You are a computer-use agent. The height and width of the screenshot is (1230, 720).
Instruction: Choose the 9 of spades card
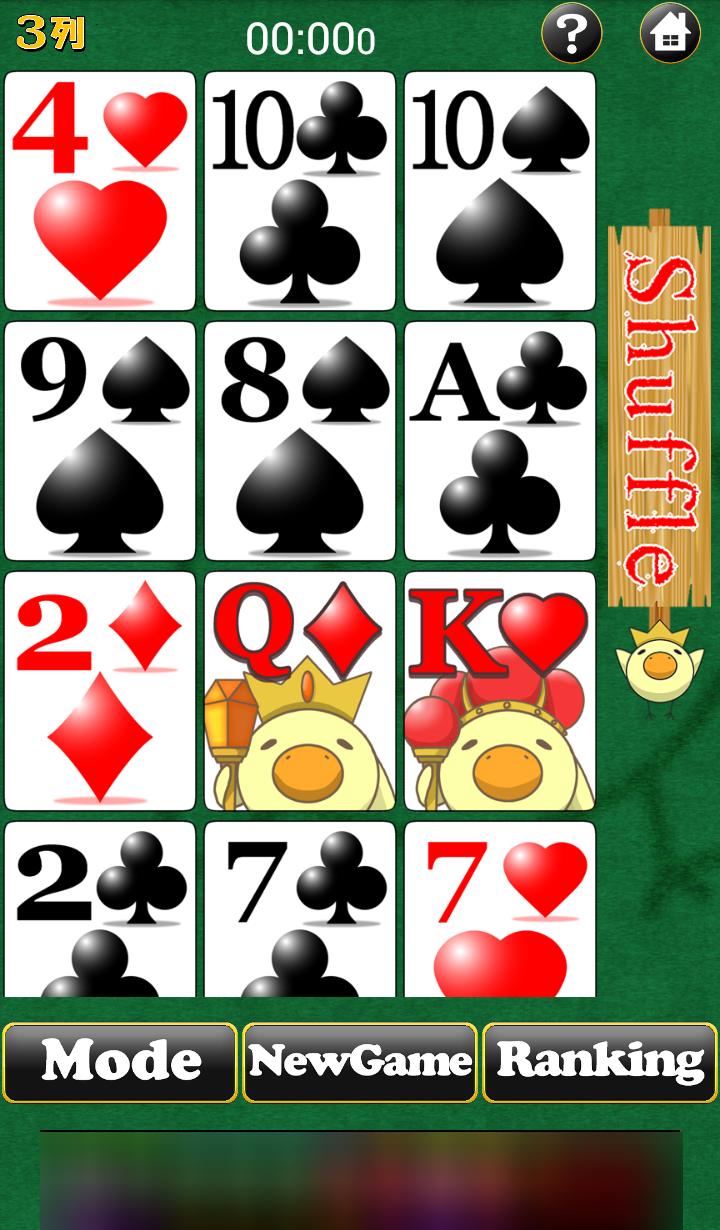[100, 441]
